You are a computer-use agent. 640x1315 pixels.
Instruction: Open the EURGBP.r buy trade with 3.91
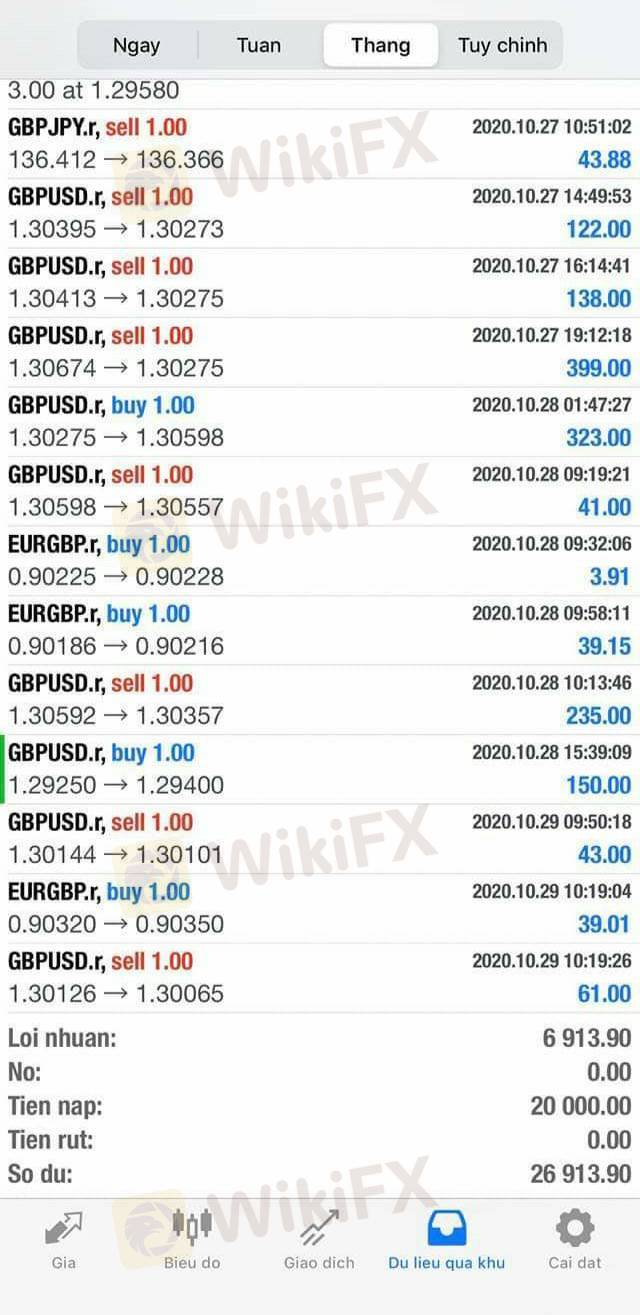click(x=320, y=561)
